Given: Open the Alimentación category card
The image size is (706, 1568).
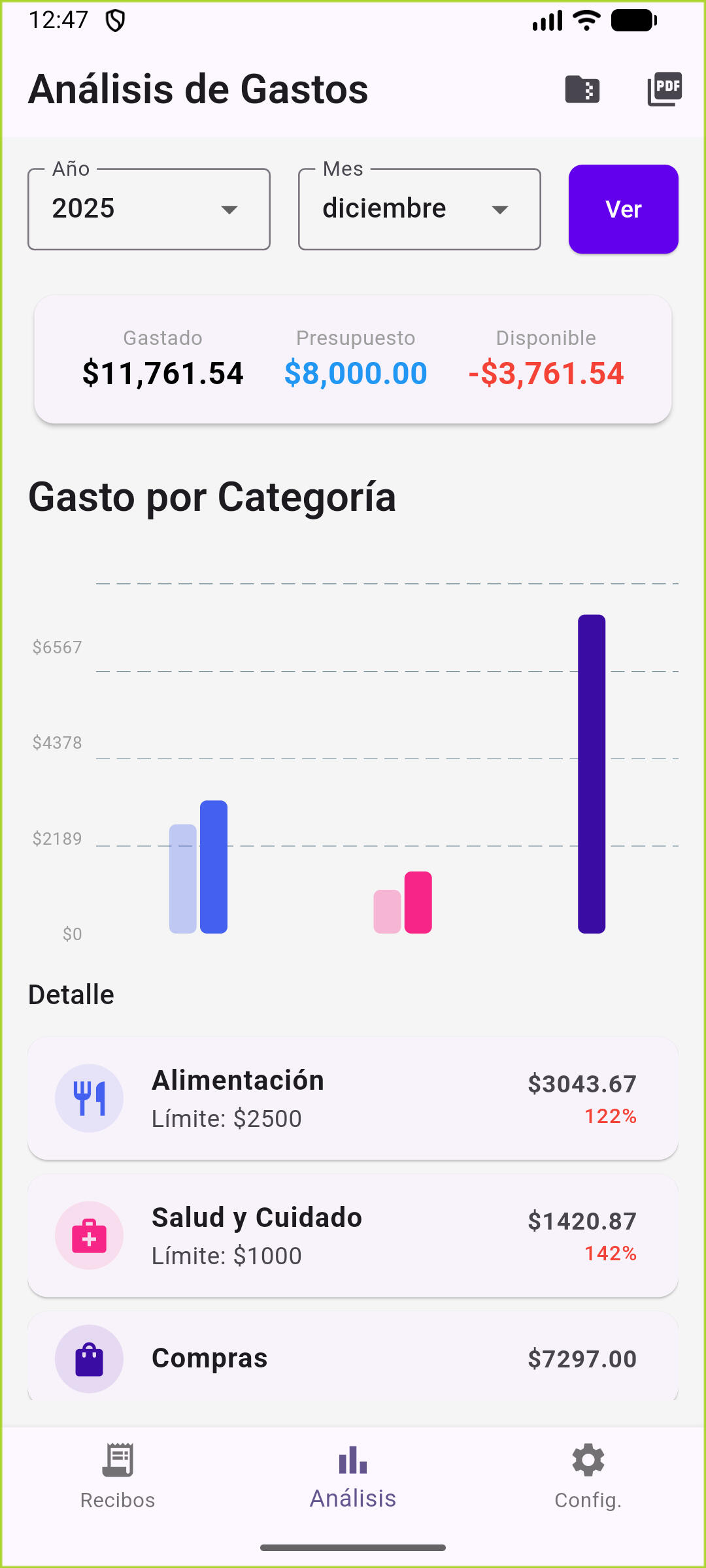Looking at the screenshot, I should coord(353,1098).
